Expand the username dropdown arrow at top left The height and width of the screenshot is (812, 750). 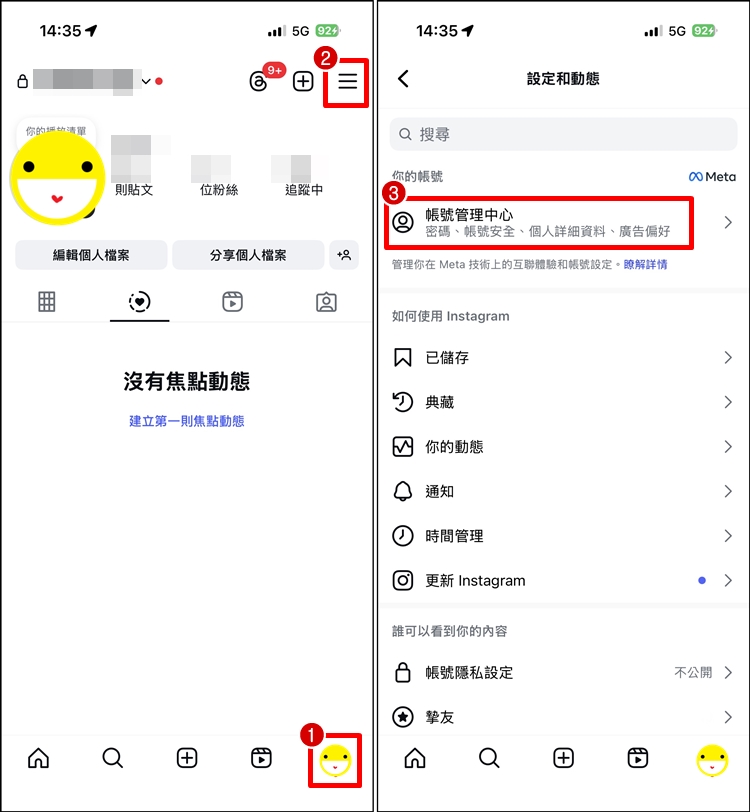(148, 81)
